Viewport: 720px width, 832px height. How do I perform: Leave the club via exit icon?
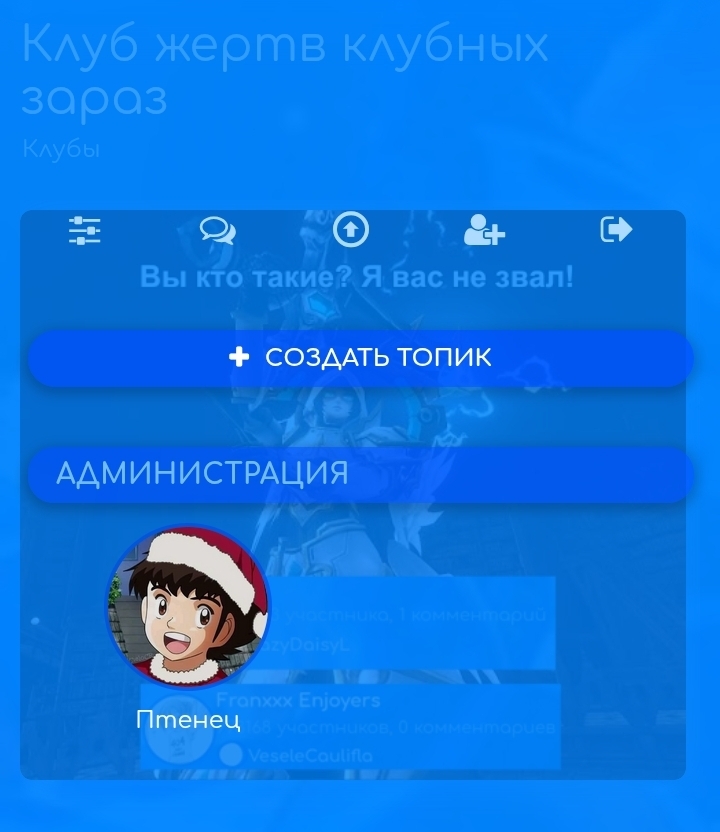616,230
